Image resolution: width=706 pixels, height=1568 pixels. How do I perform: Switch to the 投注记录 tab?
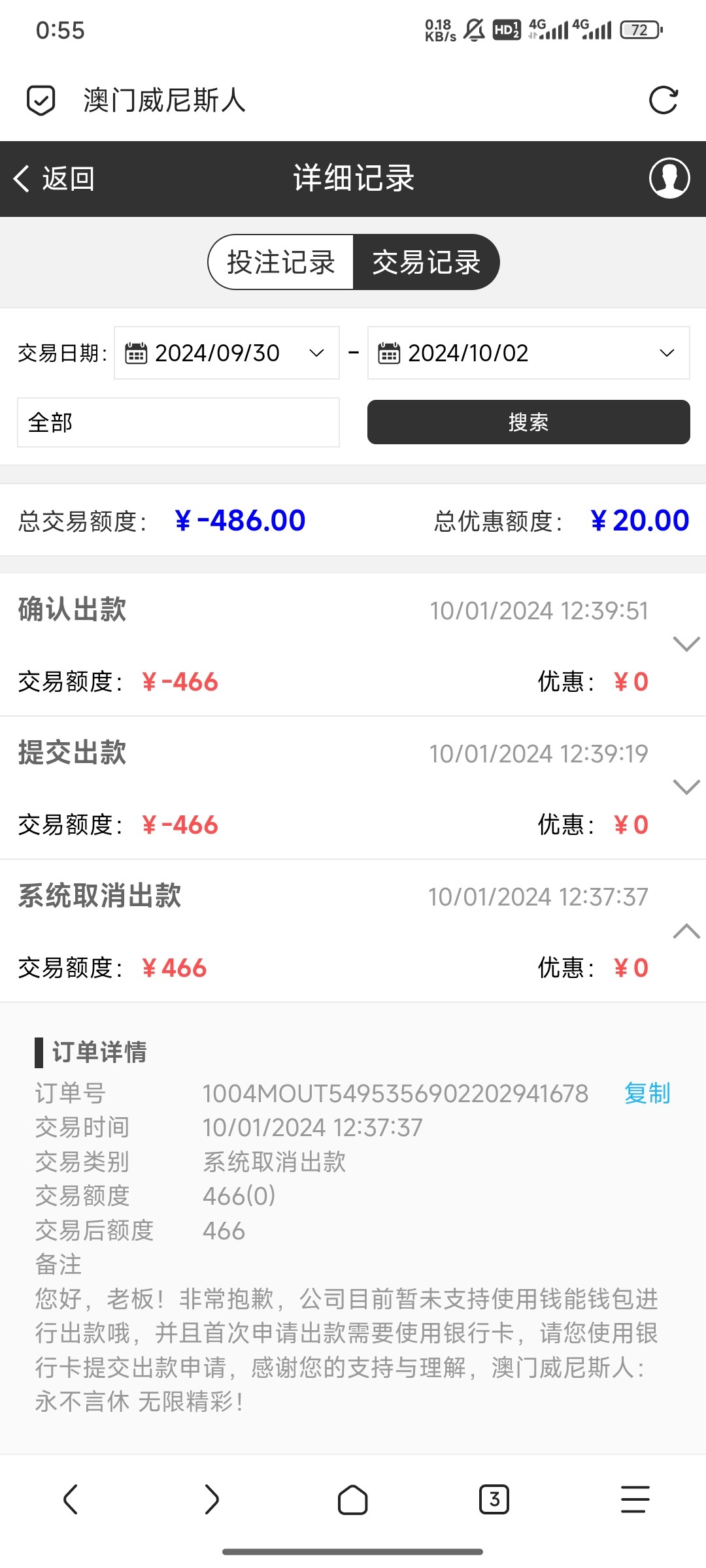(280, 261)
